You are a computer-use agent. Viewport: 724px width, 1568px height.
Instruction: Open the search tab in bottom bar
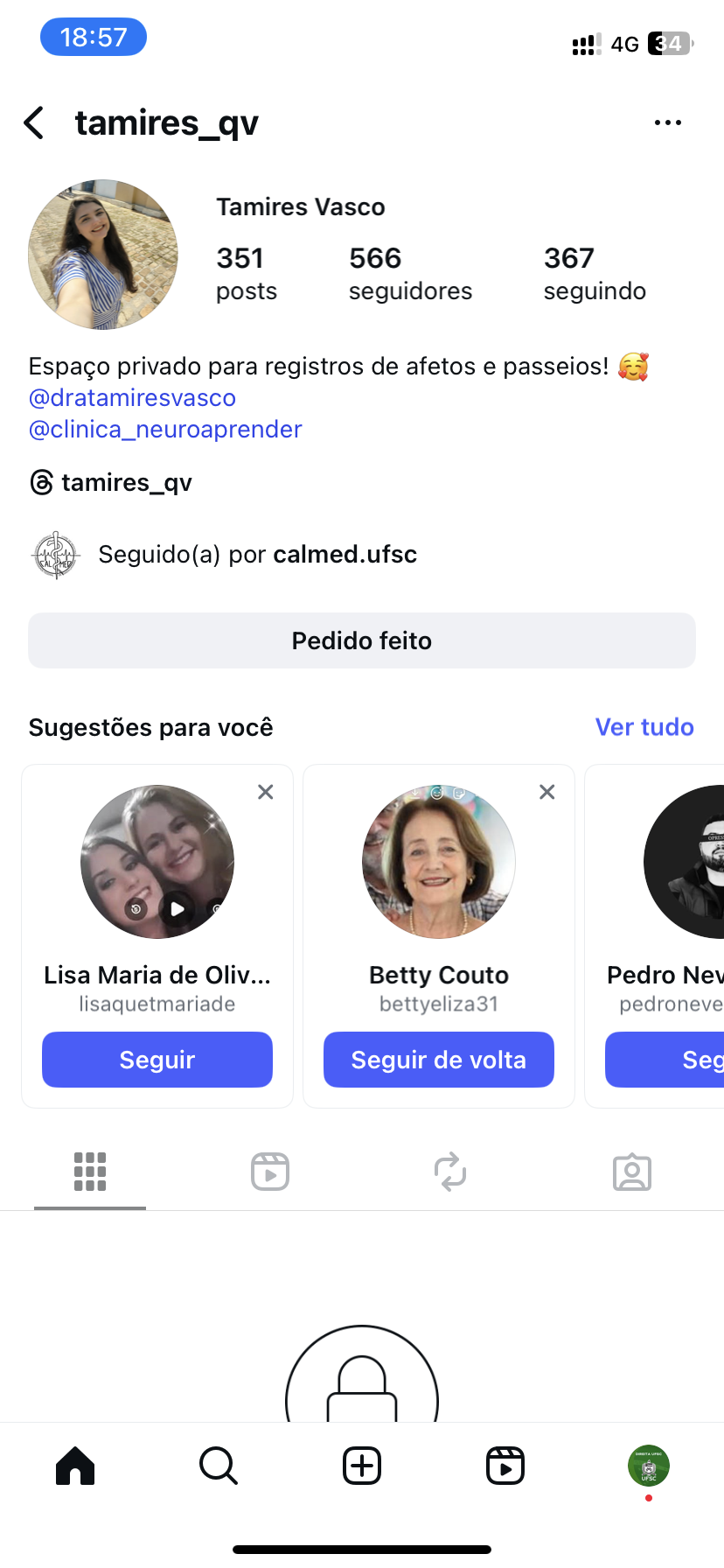219,1466
